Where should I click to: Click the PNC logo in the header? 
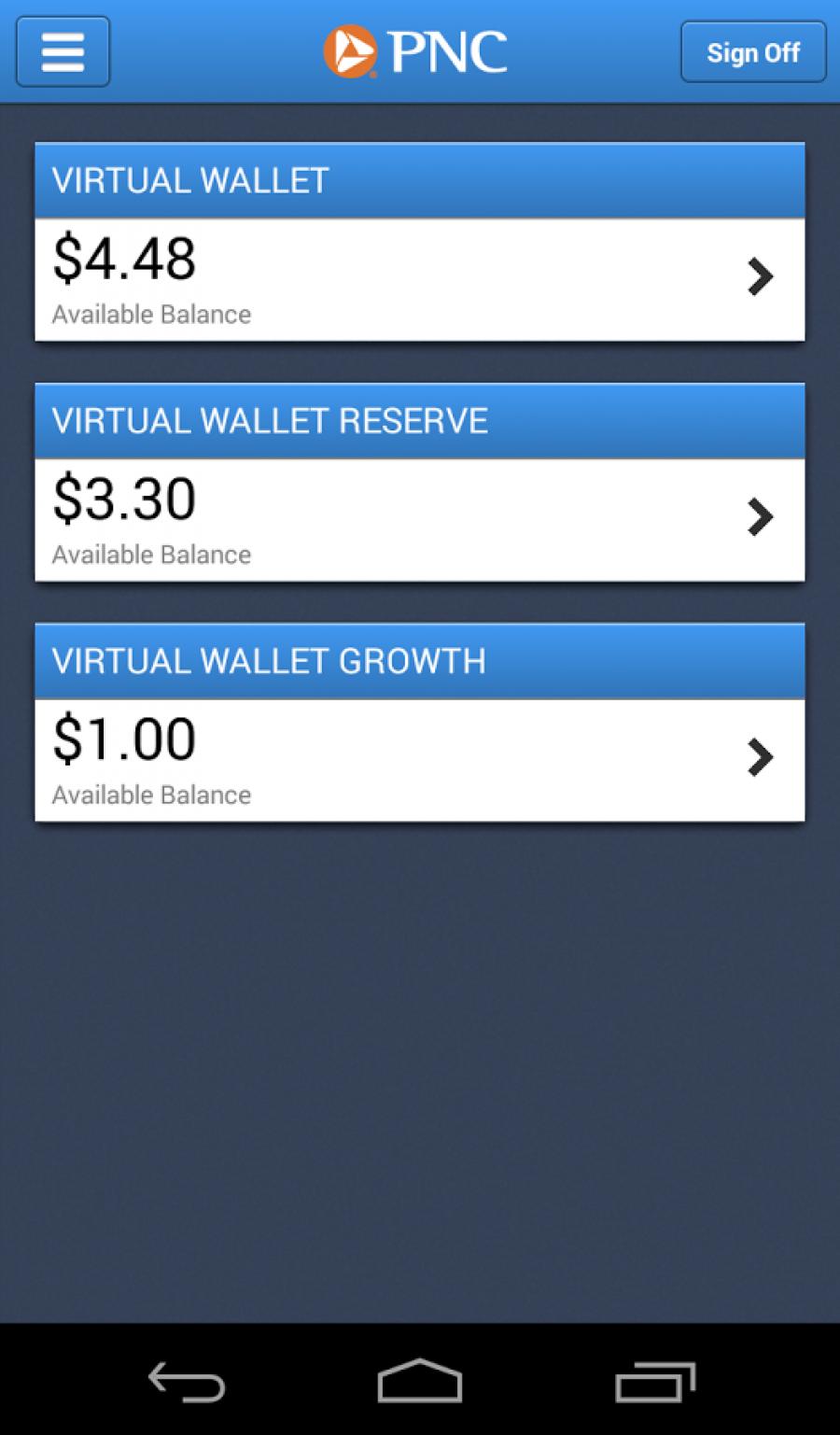pos(417,51)
